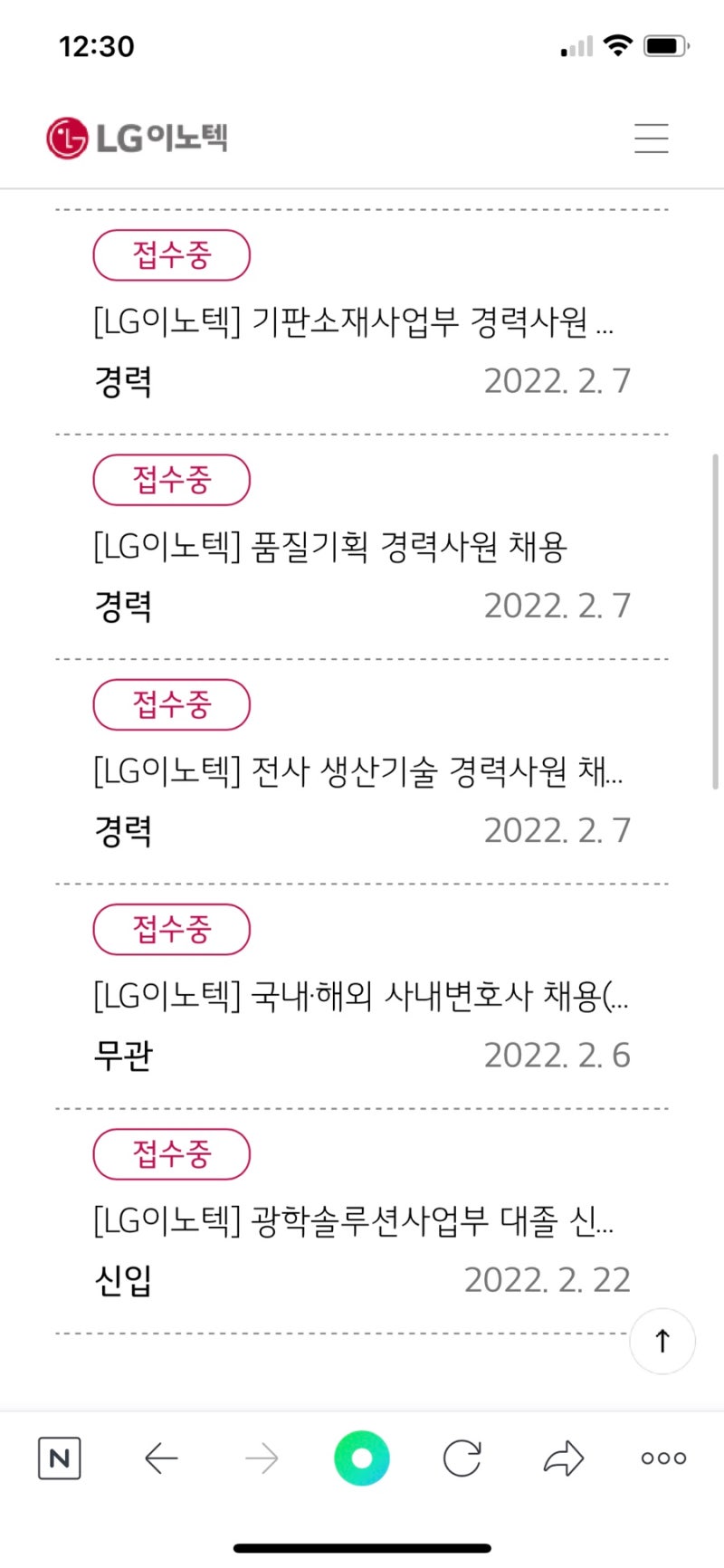Open 광학솔루션사업부 대졸 신입 posting
The image size is (724, 1568).
[353, 1220]
